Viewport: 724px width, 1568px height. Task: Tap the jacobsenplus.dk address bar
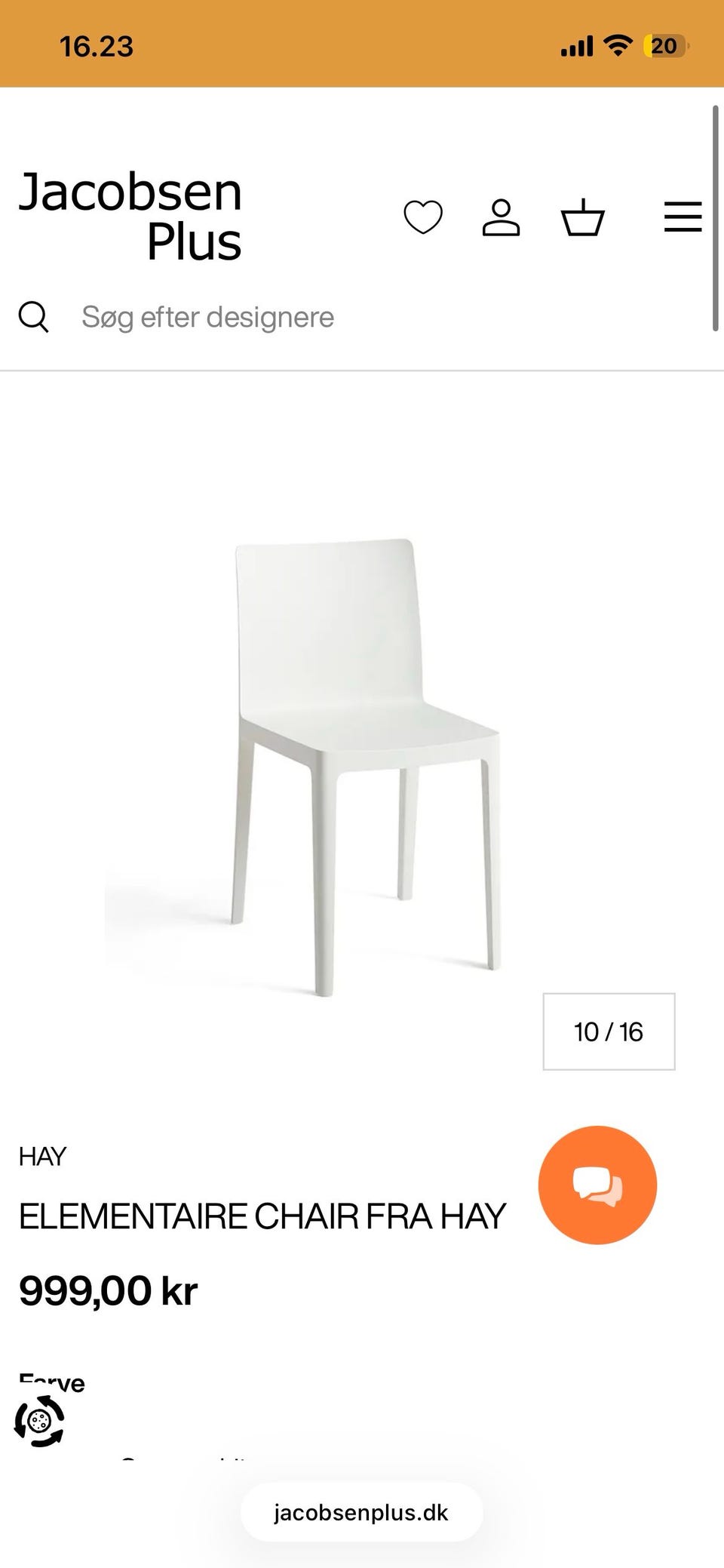[x=361, y=1512]
